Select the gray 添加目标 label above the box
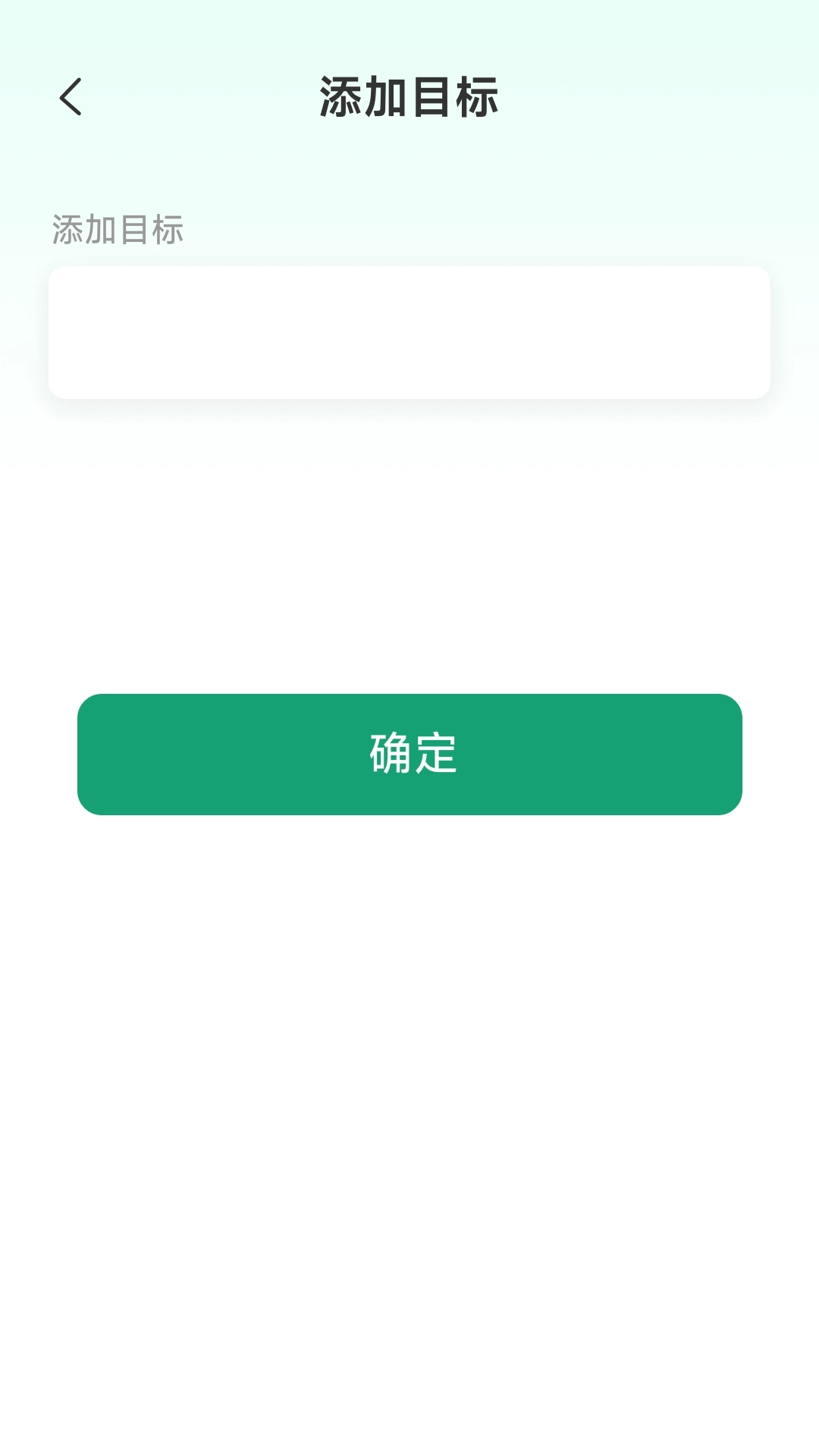The width and height of the screenshot is (819, 1456). (116, 230)
